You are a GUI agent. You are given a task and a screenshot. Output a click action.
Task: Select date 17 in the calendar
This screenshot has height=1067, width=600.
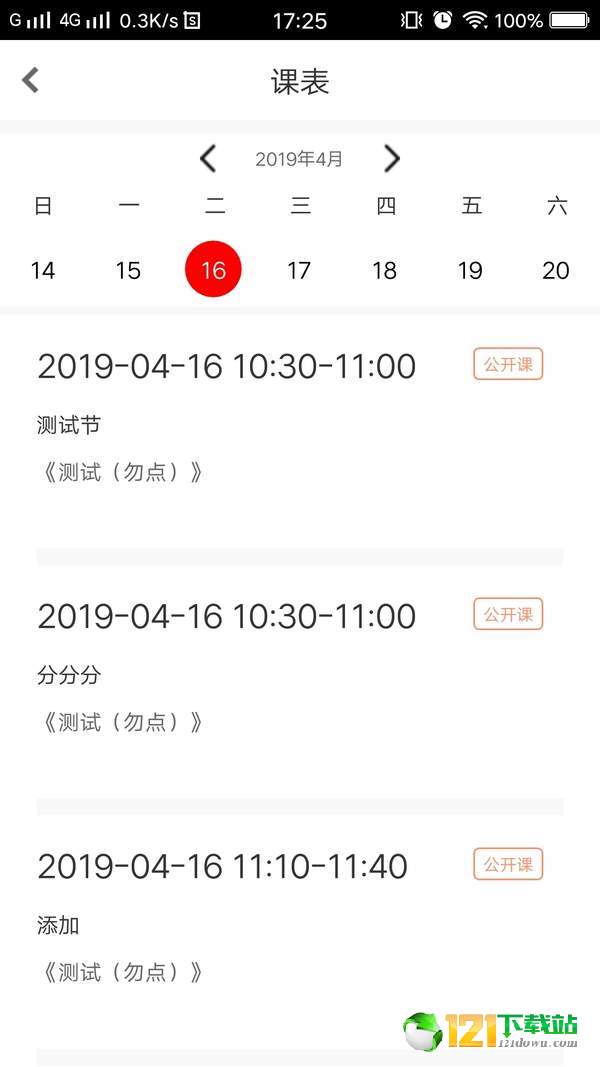click(x=299, y=270)
